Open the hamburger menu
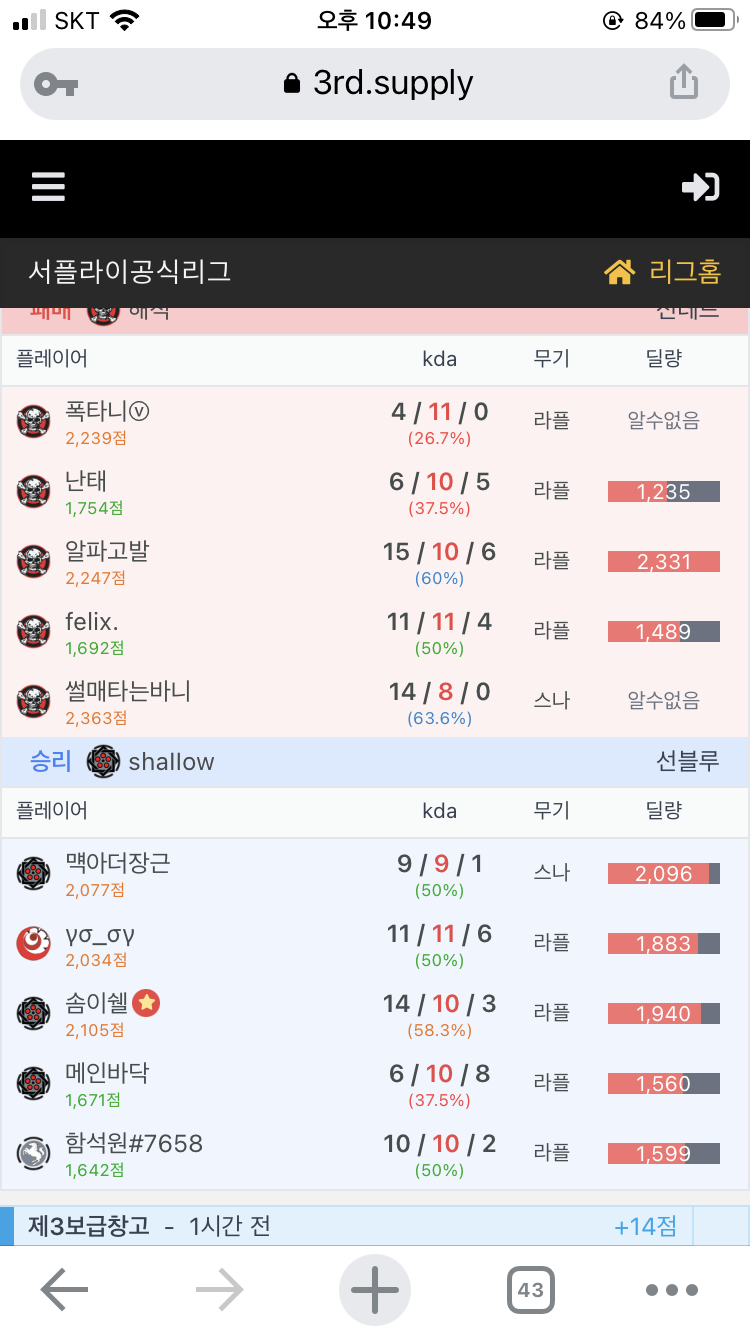This screenshot has width=750, height=1334. pos(48,187)
